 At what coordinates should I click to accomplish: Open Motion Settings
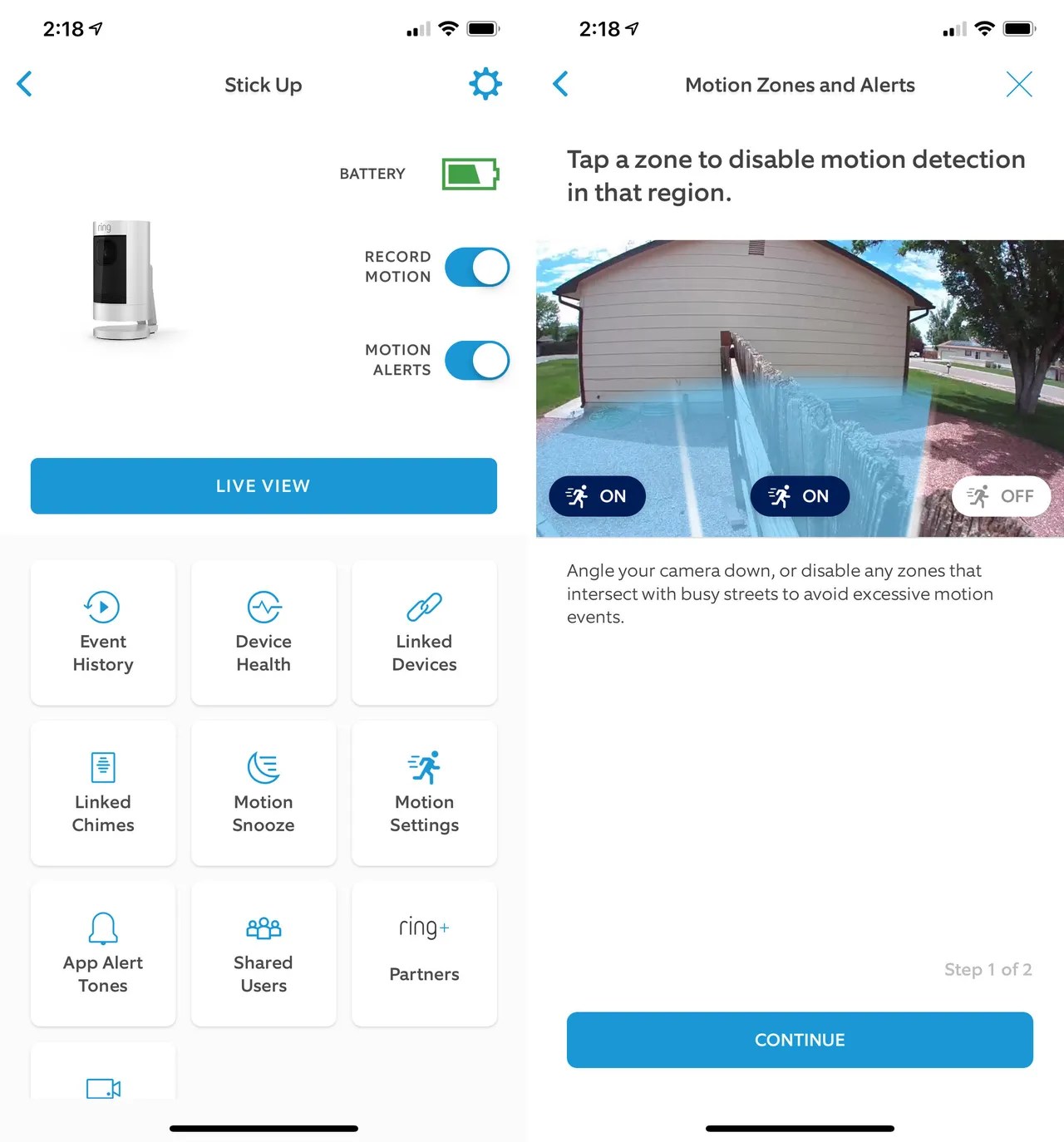(x=424, y=793)
